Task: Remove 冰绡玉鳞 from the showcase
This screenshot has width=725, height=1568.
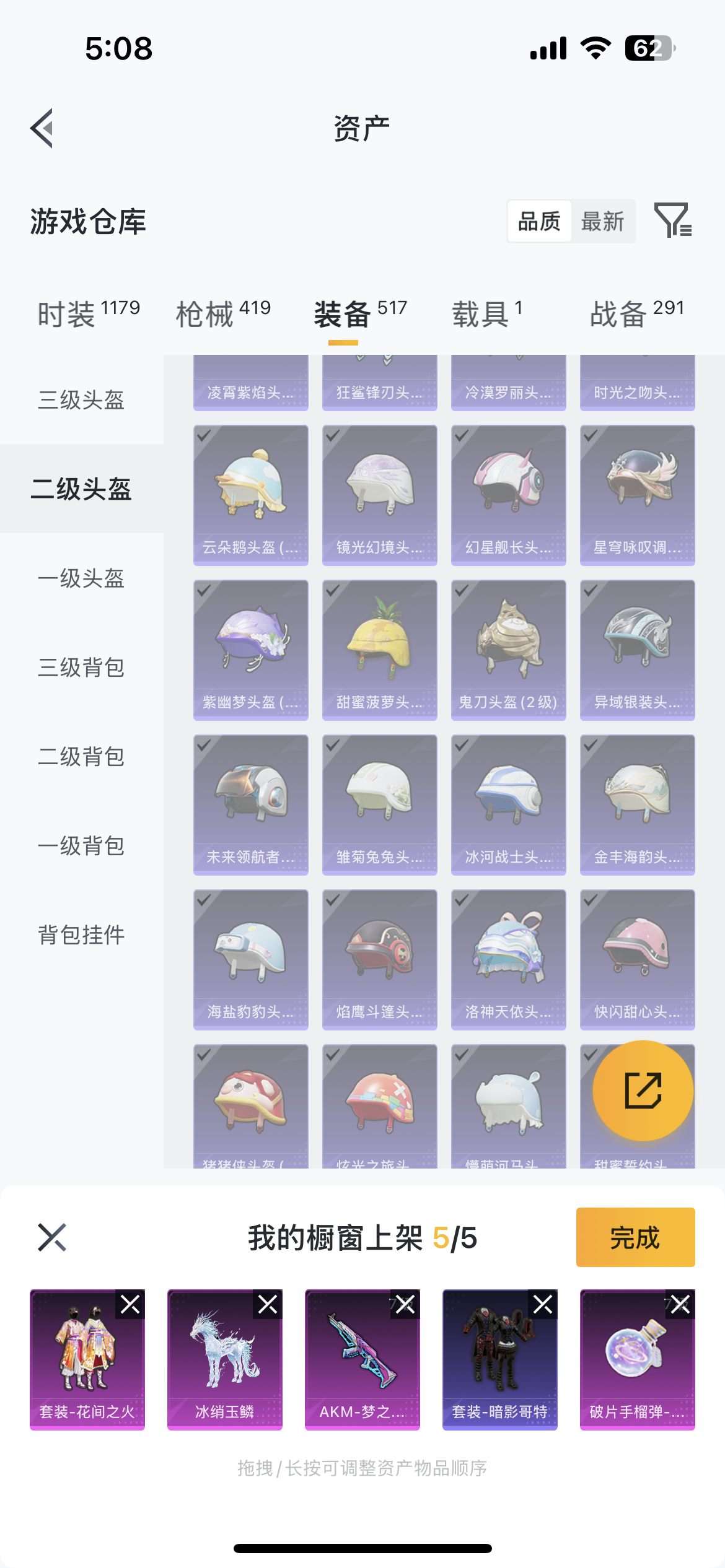Action: click(x=268, y=1305)
